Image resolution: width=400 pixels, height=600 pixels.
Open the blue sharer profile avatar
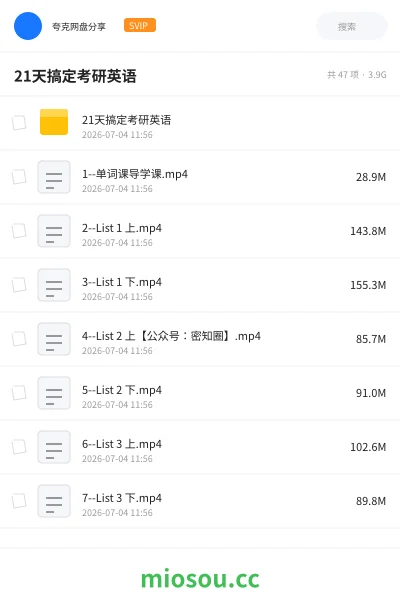tap(28, 26)
